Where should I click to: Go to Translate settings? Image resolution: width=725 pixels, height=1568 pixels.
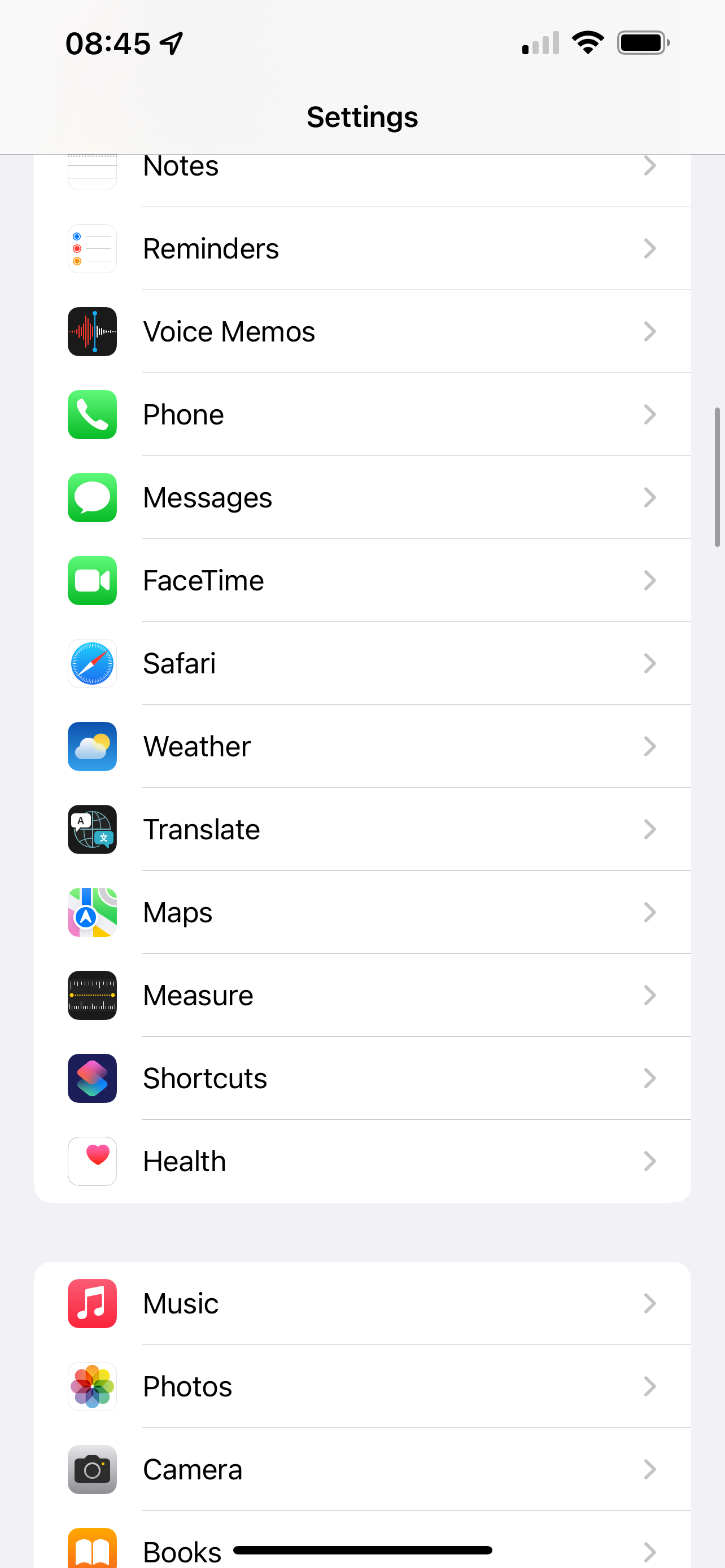[x=361, y=829]
